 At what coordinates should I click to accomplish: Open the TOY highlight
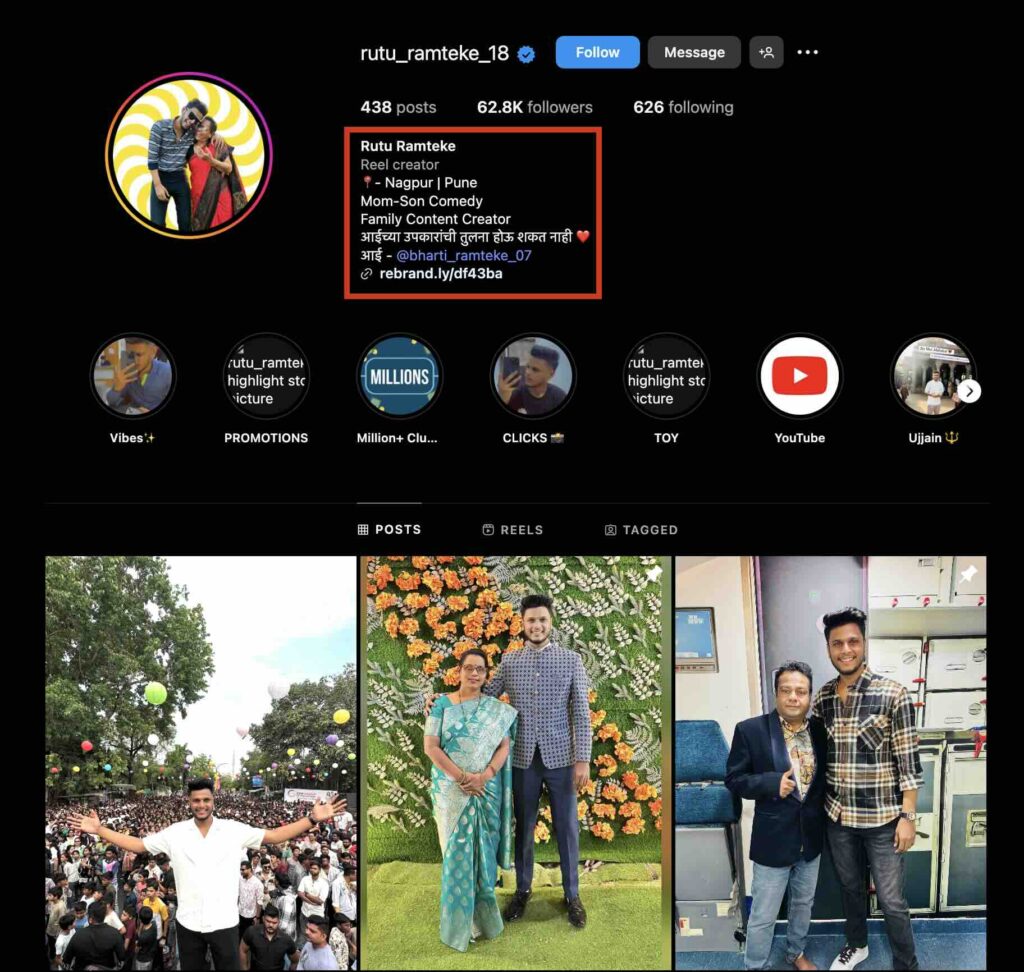pos(666,377)
